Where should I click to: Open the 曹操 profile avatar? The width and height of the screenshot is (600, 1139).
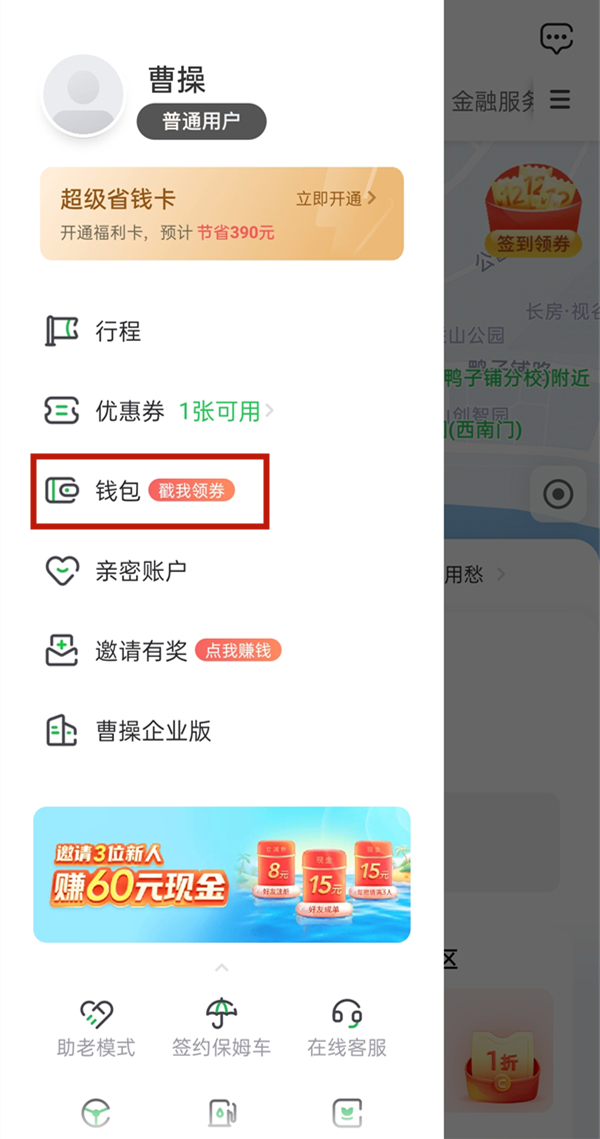(83, 96)
